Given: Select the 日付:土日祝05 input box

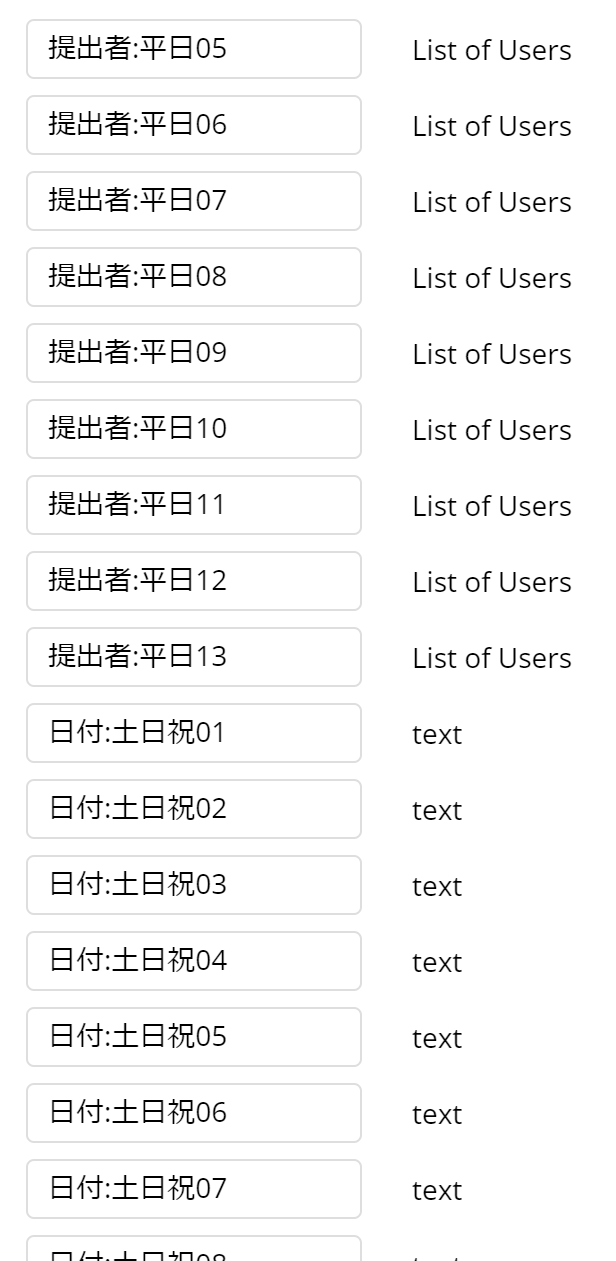Looking at the screenshot, I should click(x=193, y=1037).
